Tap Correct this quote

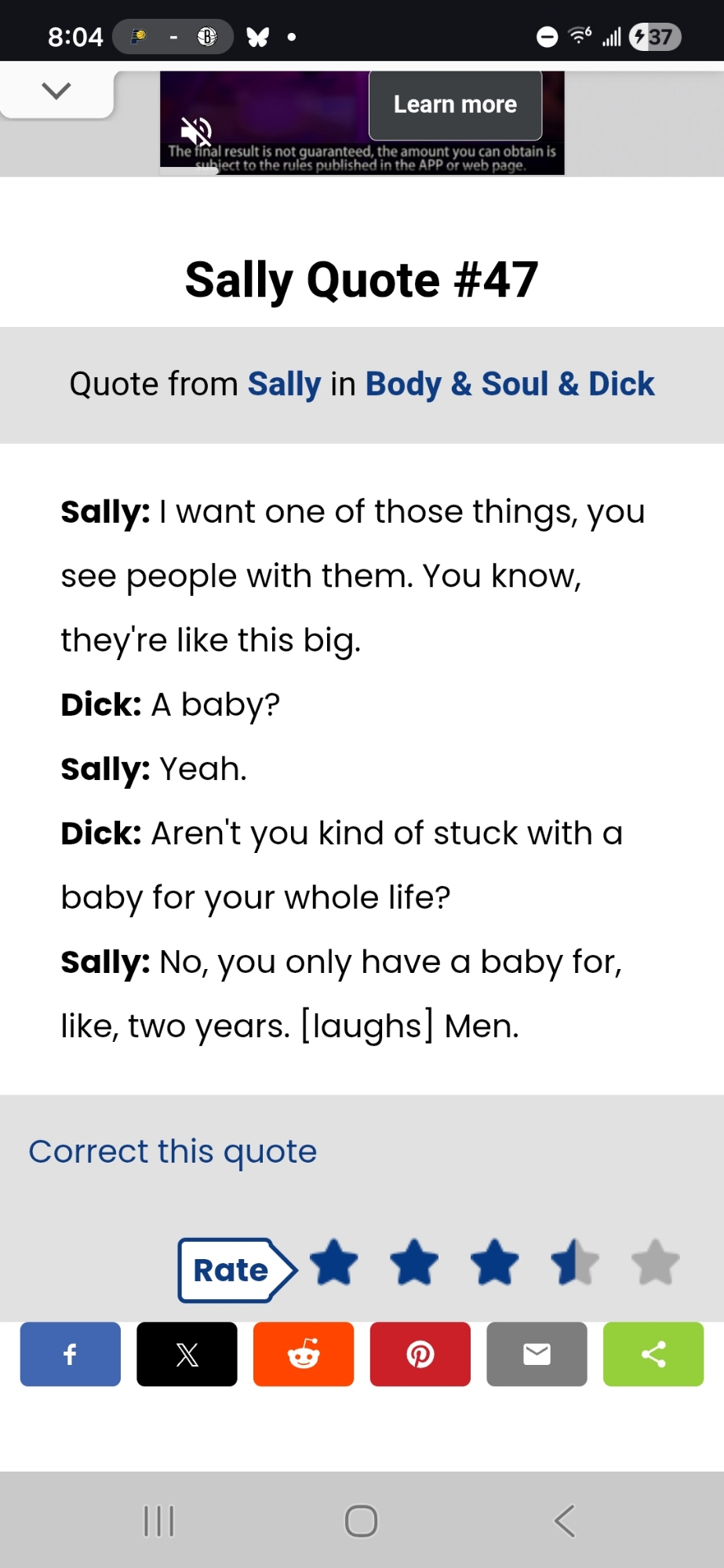(173, 1152)
